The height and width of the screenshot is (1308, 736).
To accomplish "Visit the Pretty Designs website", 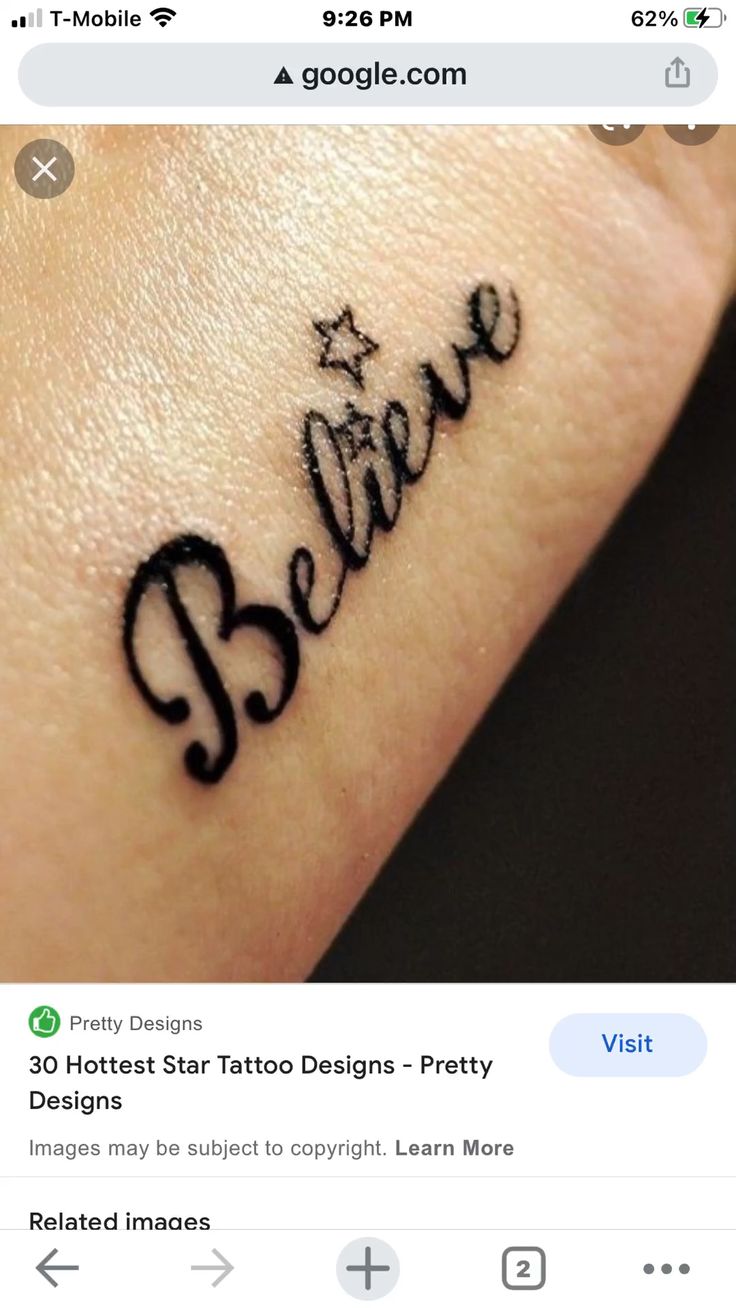I will pos(627,1044).
